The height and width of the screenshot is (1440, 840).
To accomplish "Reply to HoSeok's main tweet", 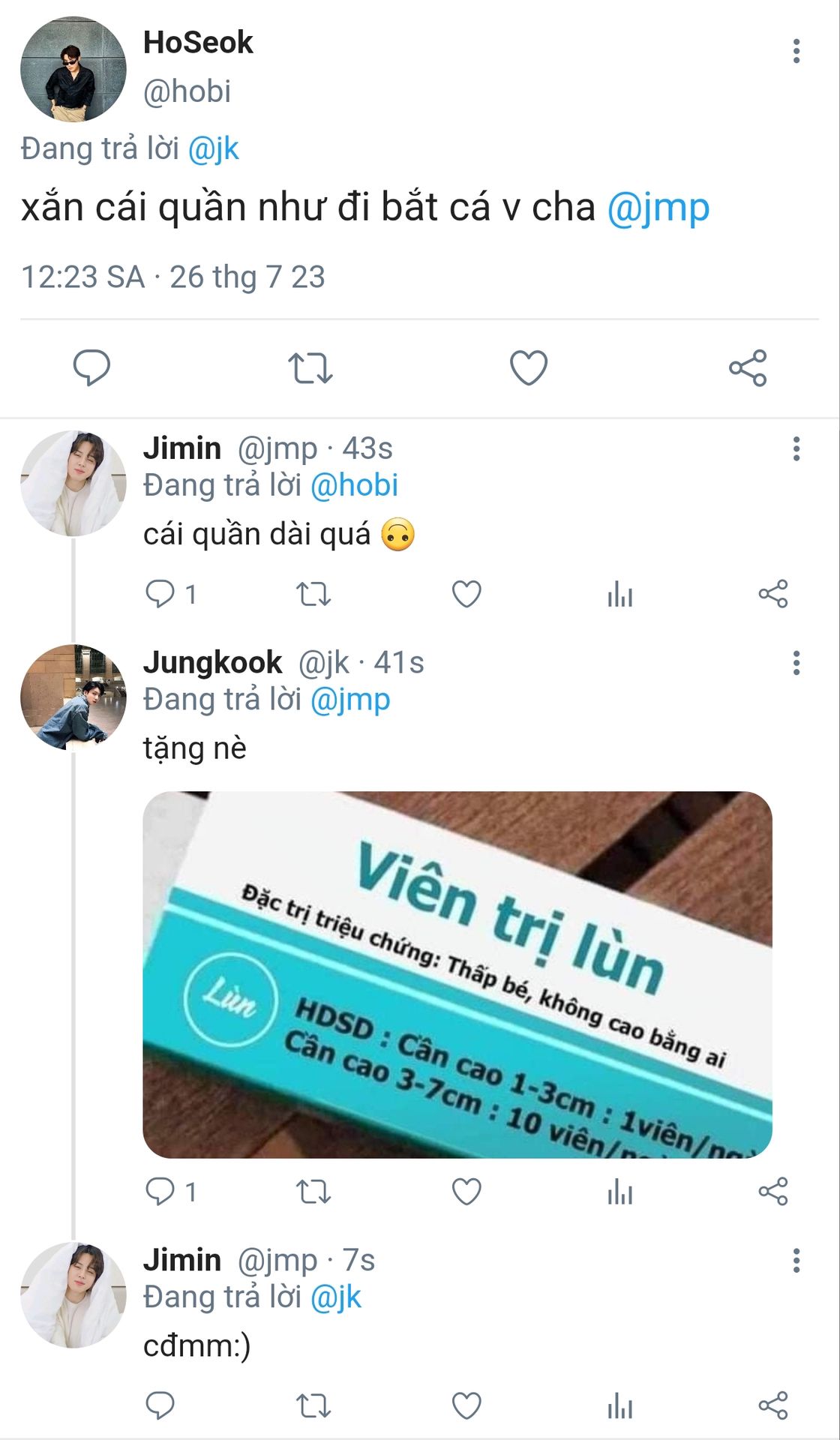I will 91,367.
